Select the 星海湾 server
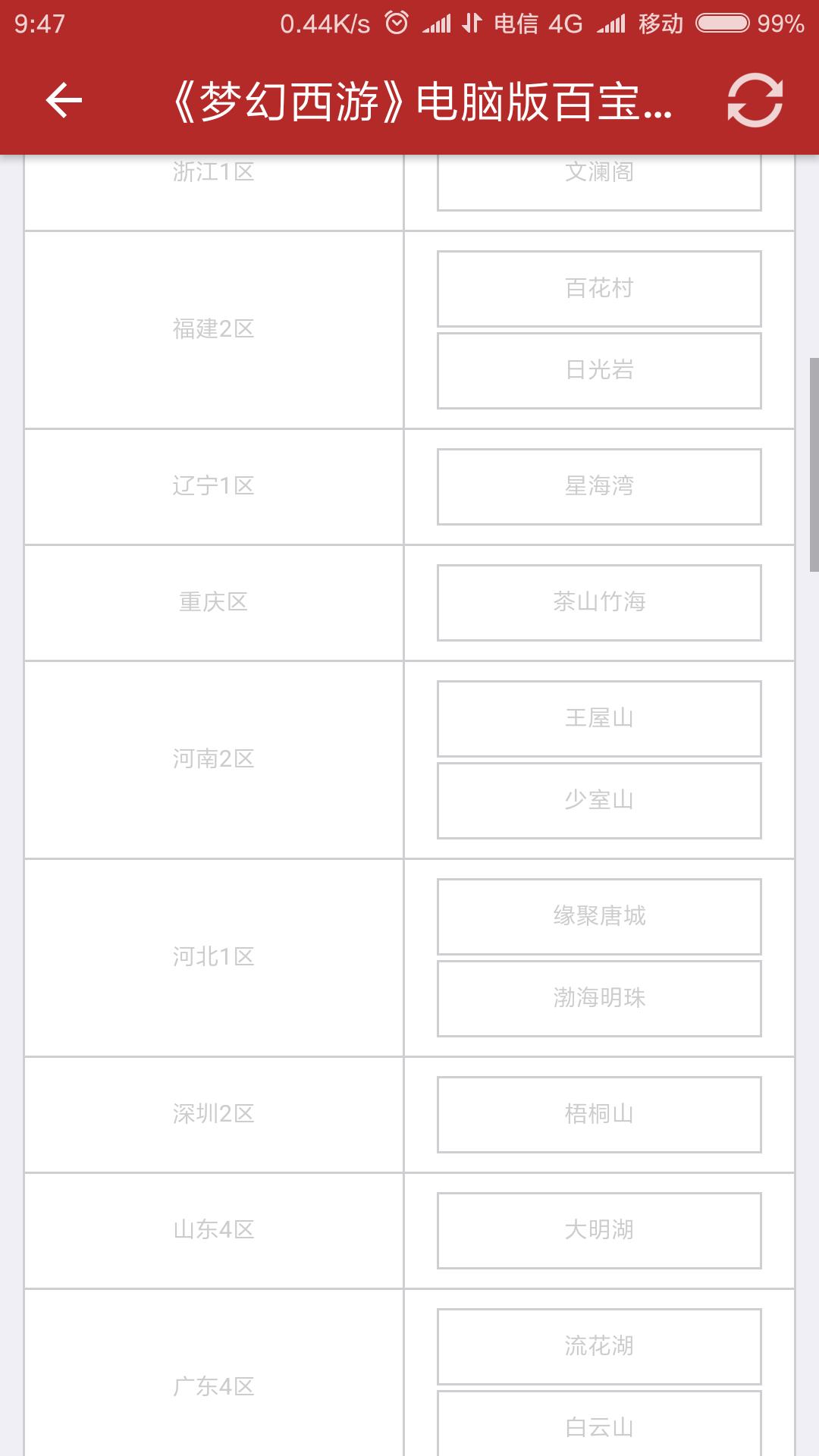 pos(599,487)
